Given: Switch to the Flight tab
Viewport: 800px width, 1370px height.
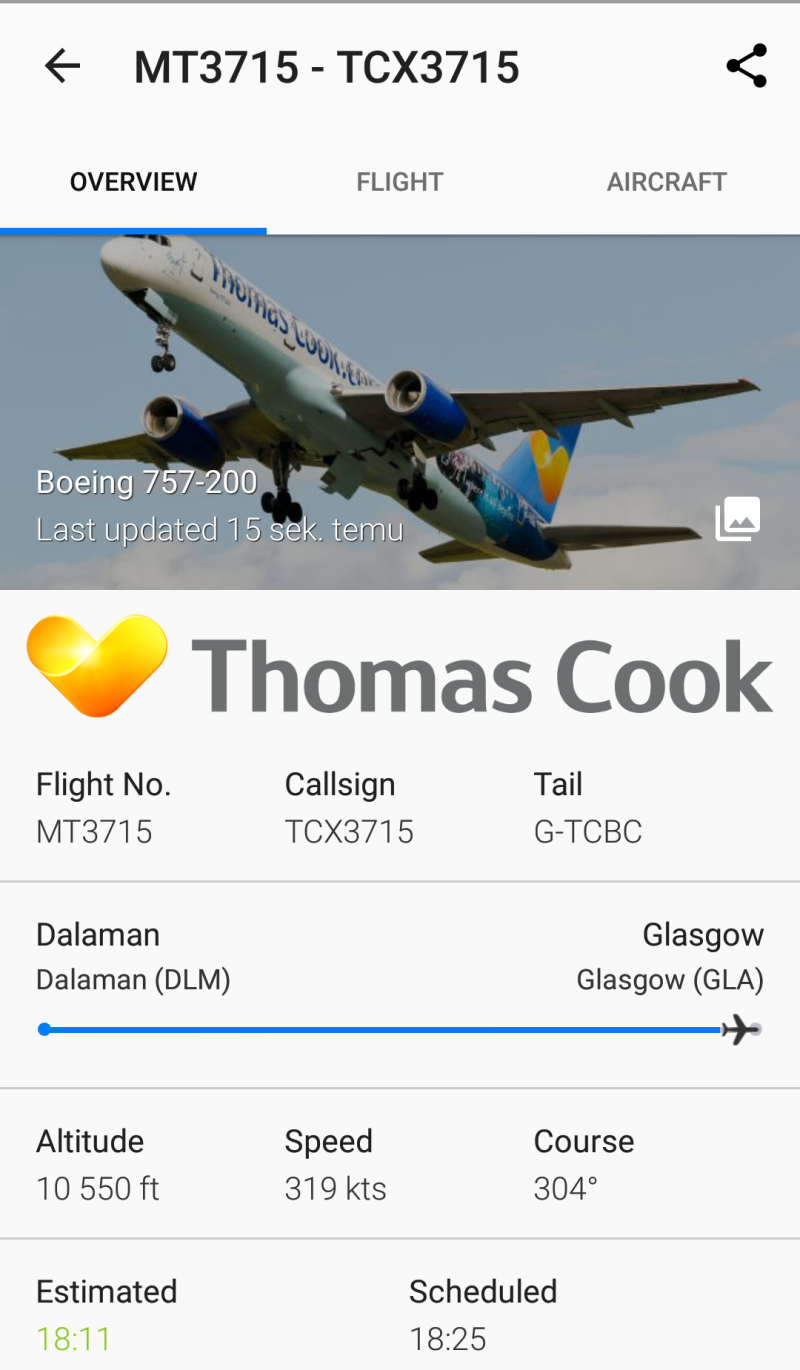Looking at the screenshot, I should tap(400, 182).
